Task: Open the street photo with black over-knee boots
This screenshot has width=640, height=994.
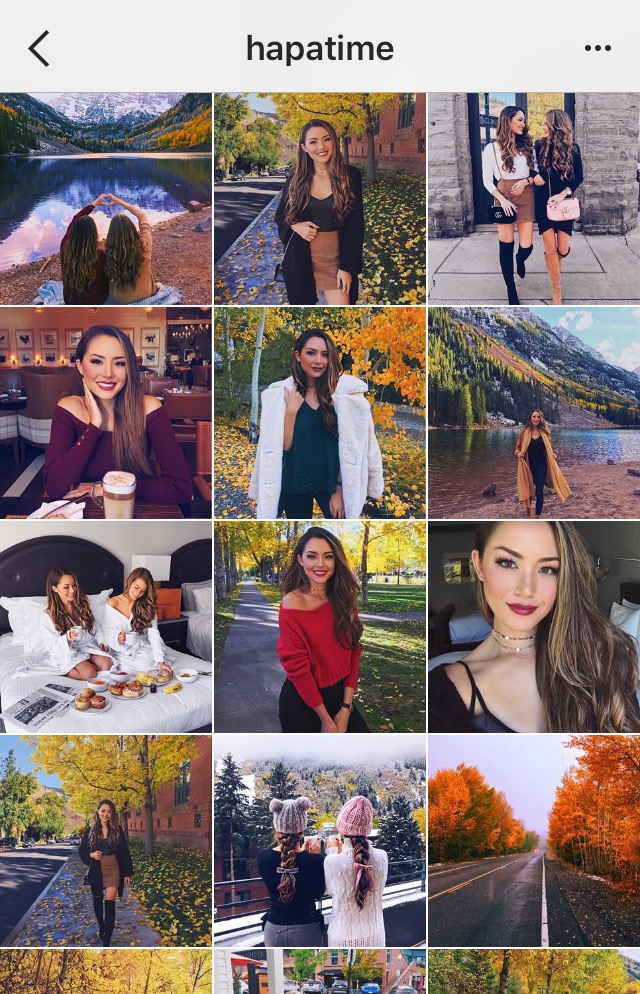Action: point(106,840)
